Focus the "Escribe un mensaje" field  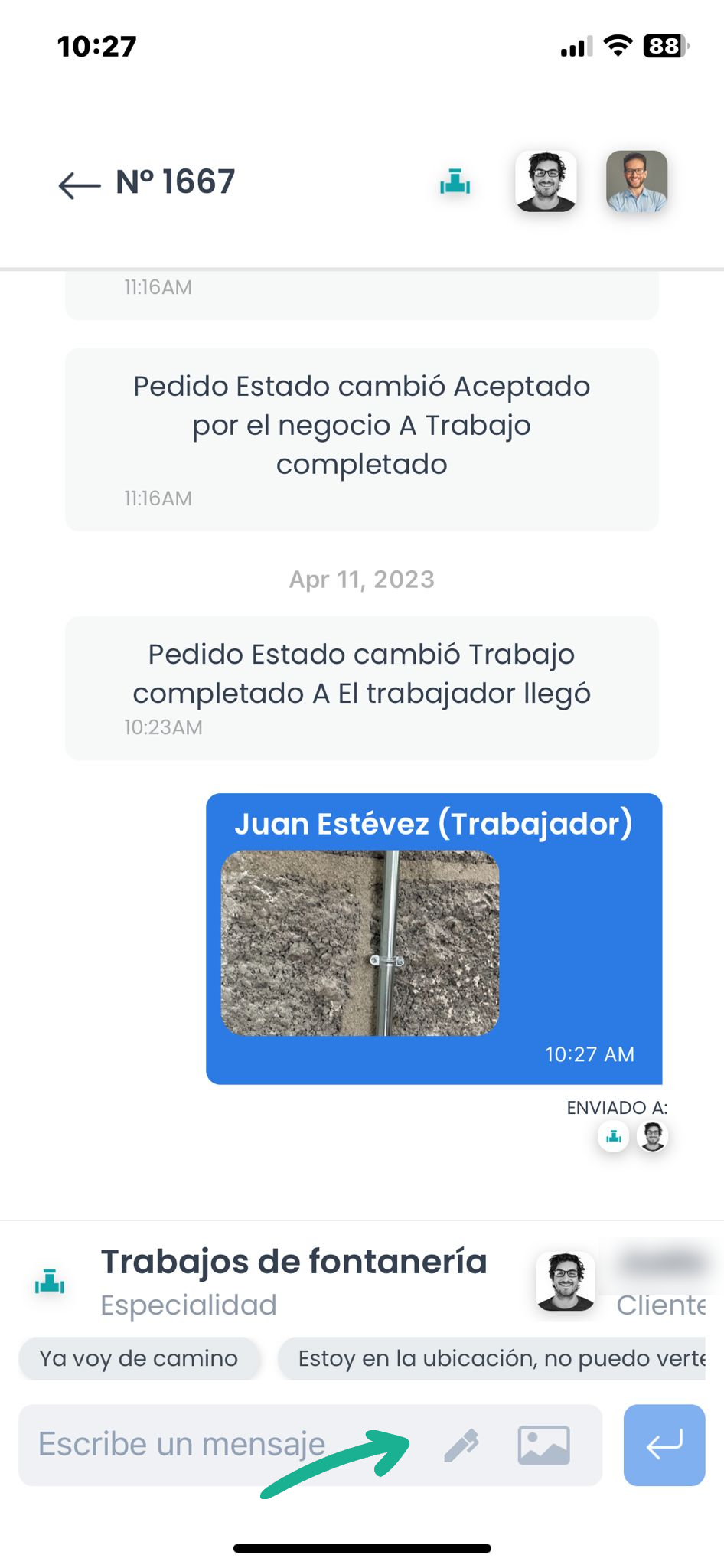click(222, 1445)
